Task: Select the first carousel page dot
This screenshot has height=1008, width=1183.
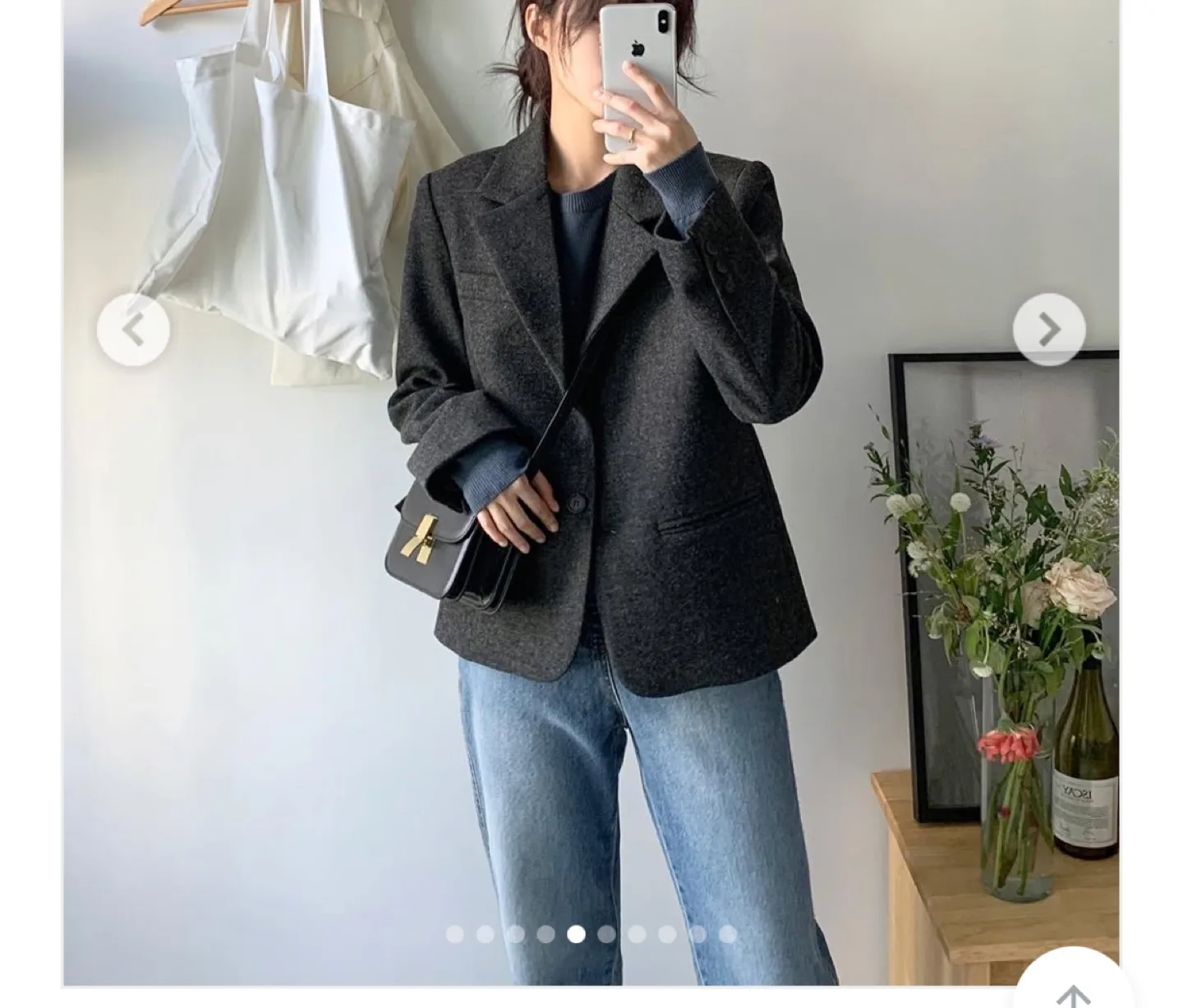Action: click(x=454, y=934)
